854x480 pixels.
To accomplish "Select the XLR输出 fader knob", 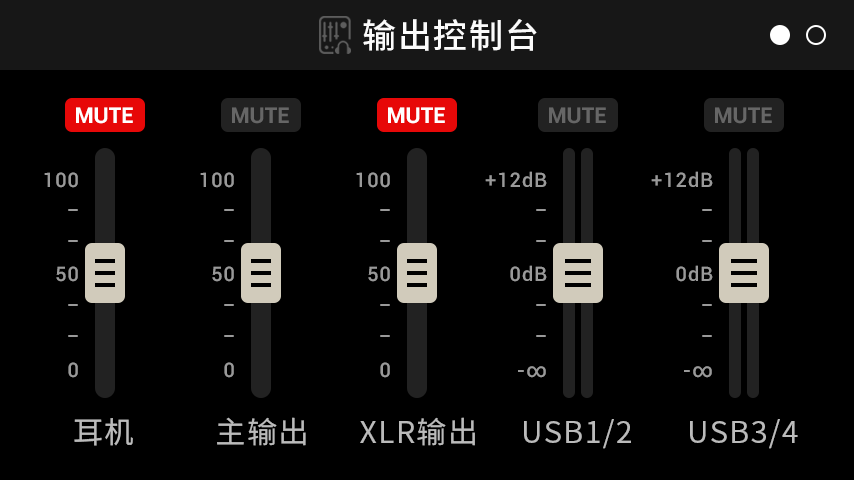I will tap(417, 272).
